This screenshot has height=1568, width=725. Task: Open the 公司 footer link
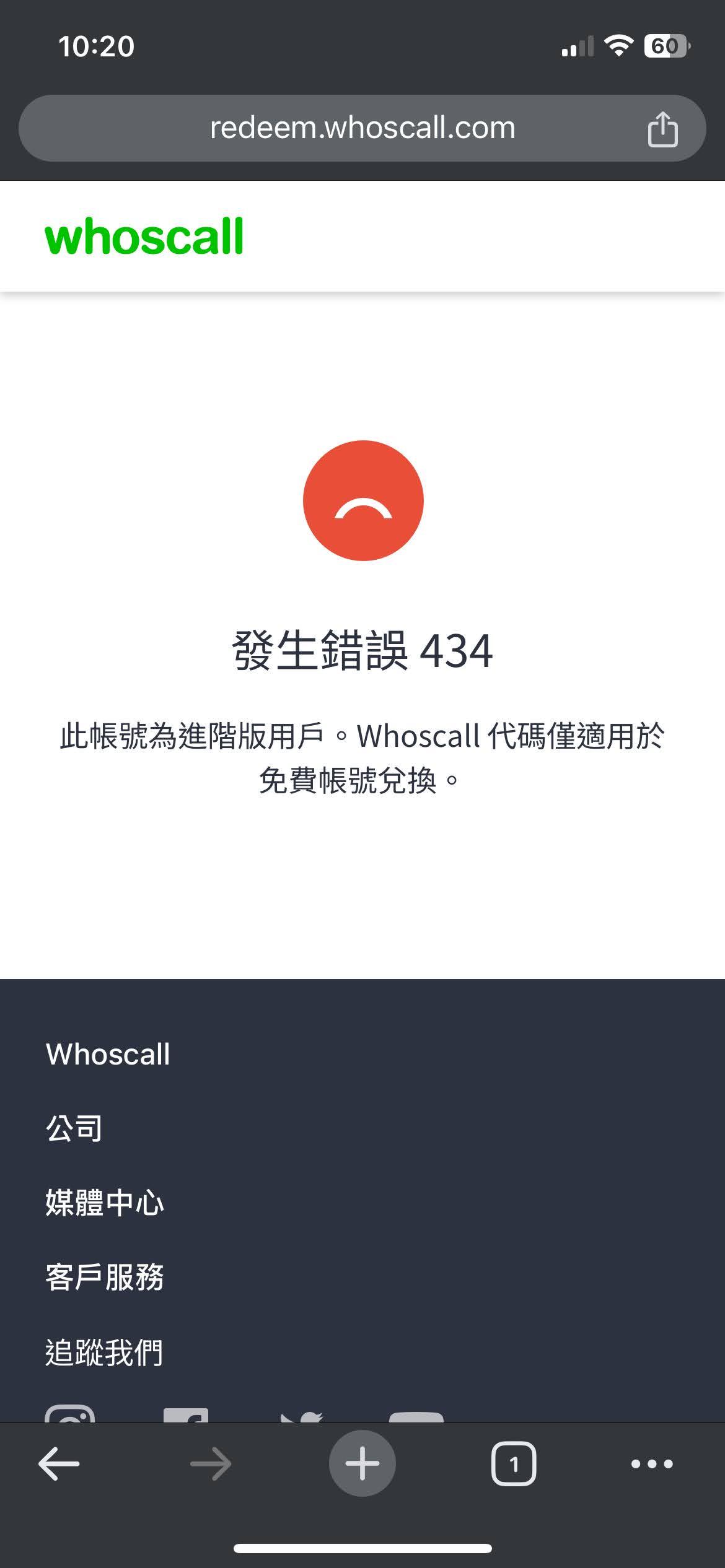tap(74, 1128)
